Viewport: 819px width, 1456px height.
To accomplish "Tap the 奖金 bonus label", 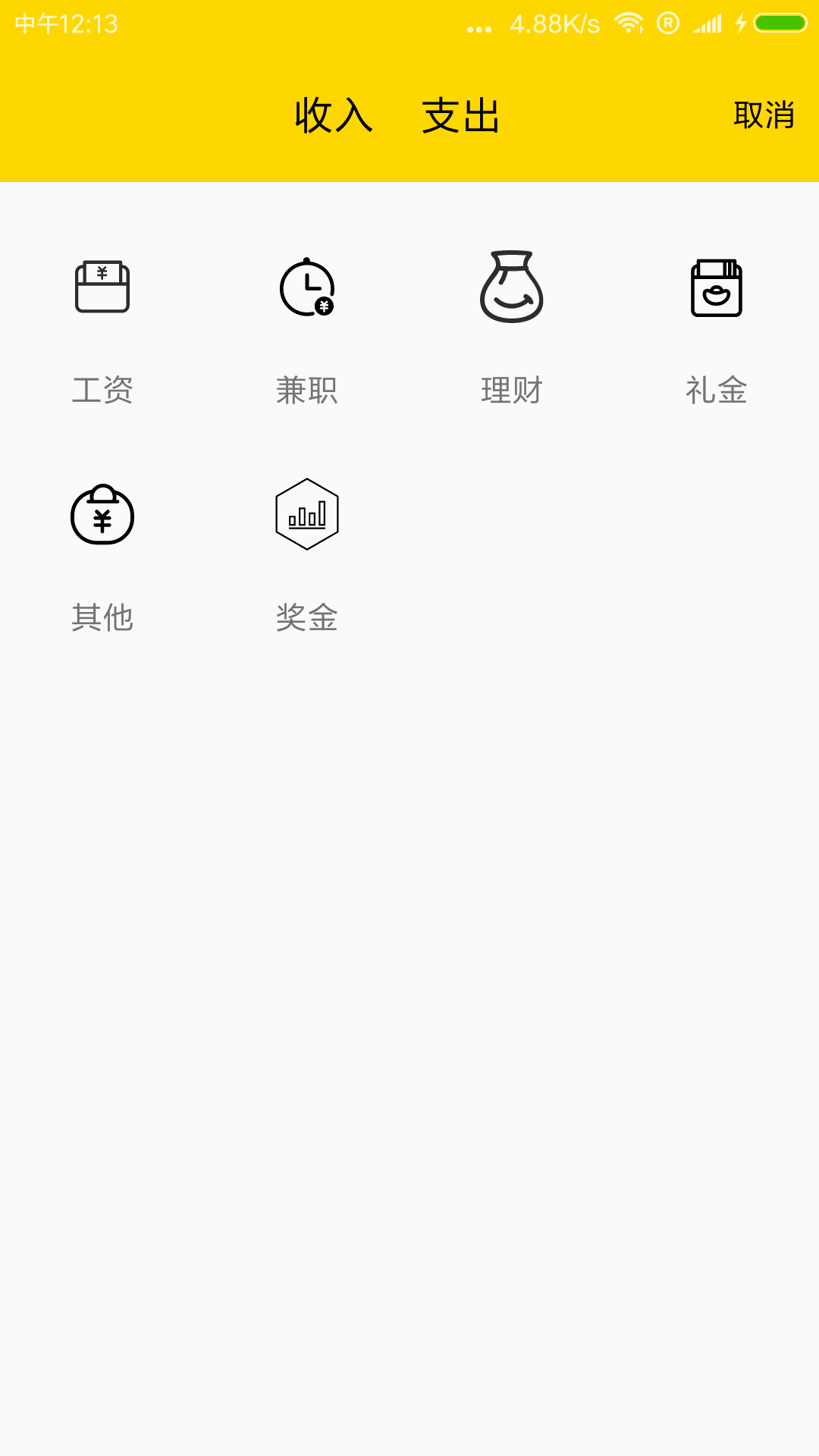I will click(306, 618).
